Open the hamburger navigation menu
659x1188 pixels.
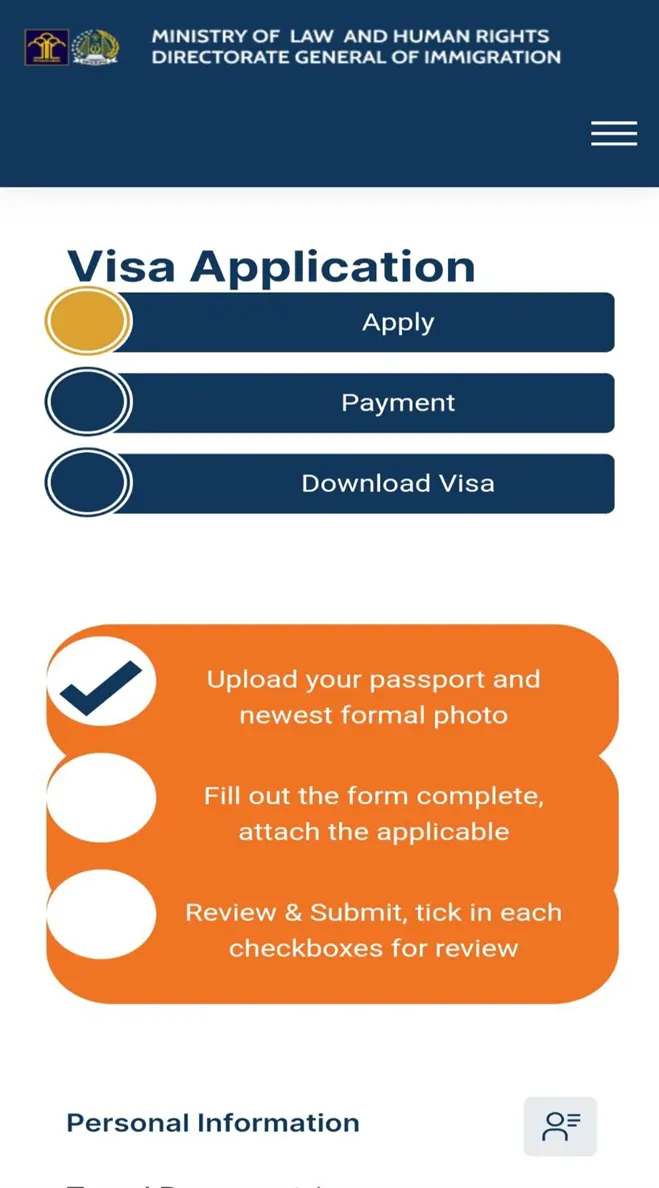tap(613, 134)
